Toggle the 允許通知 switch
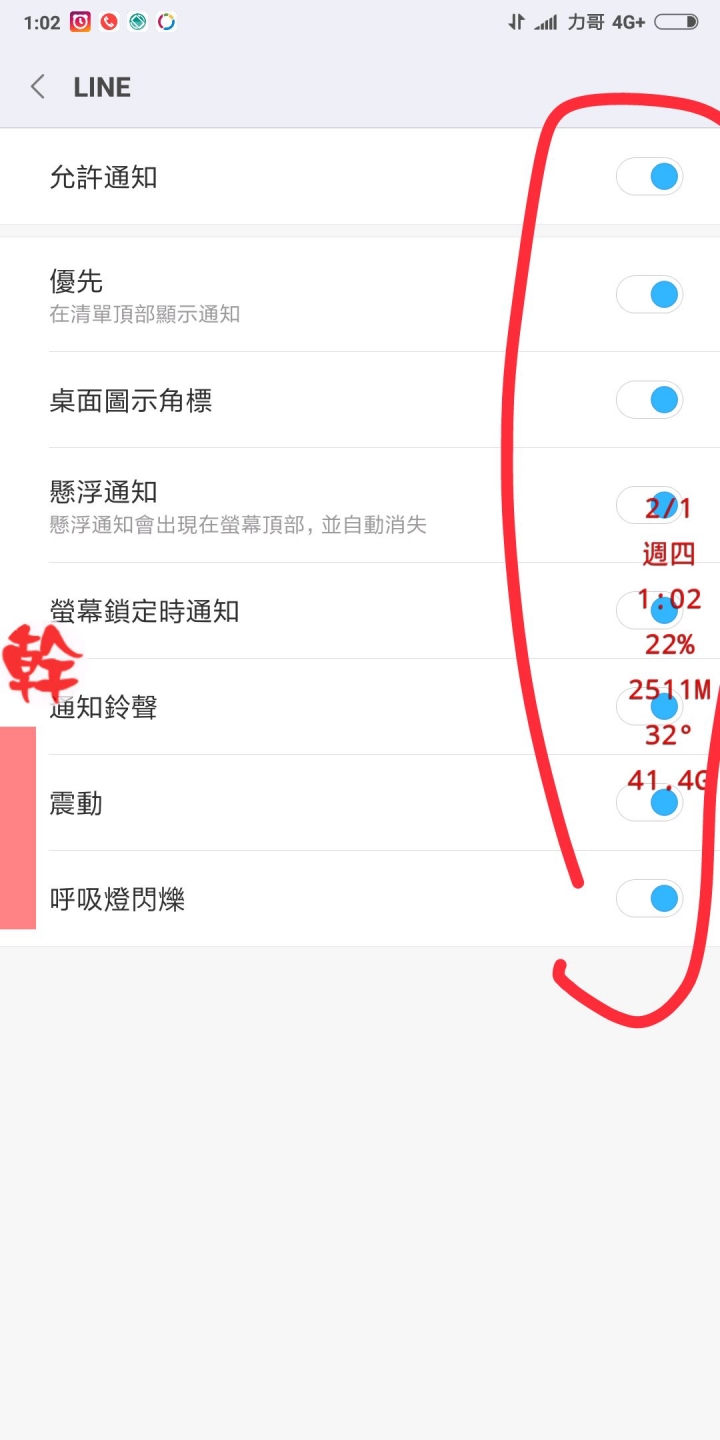Viewport: 720px width, 1440px height. (x=650, y=177)
